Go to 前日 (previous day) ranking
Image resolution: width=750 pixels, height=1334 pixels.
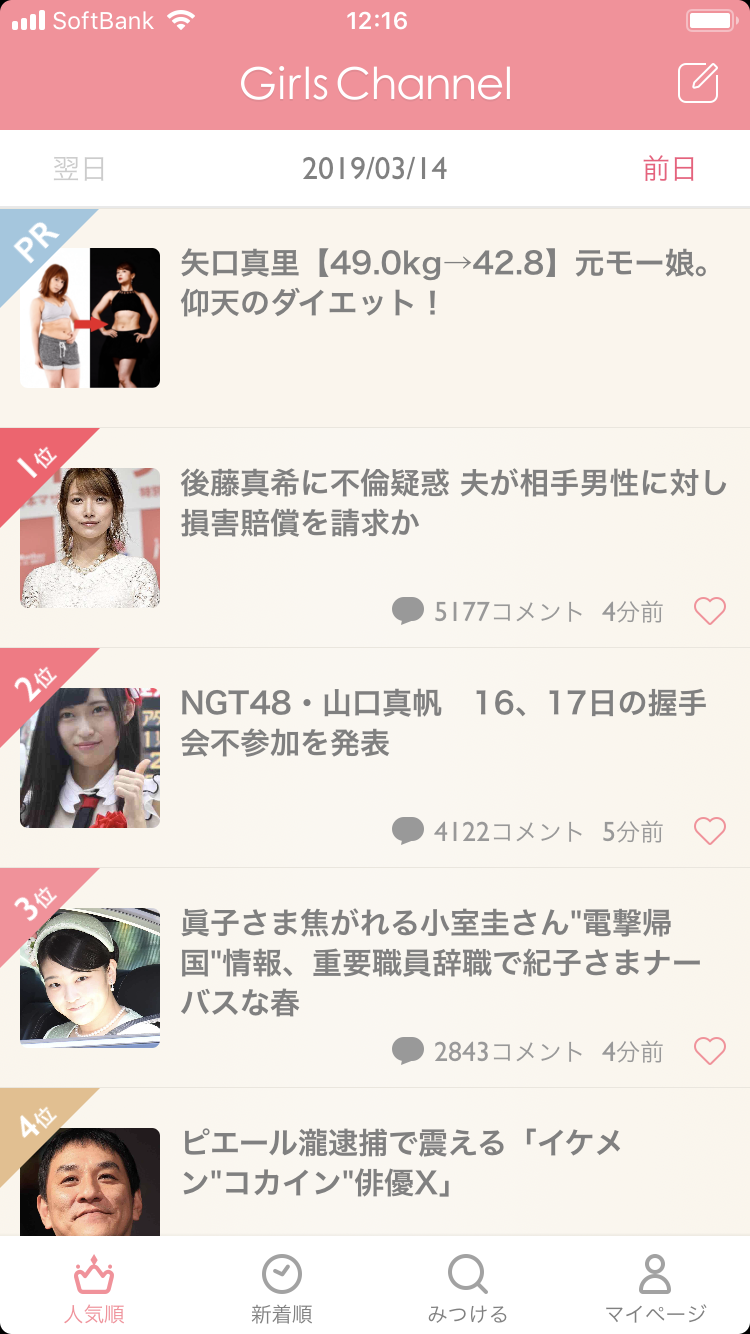(669, 169)
